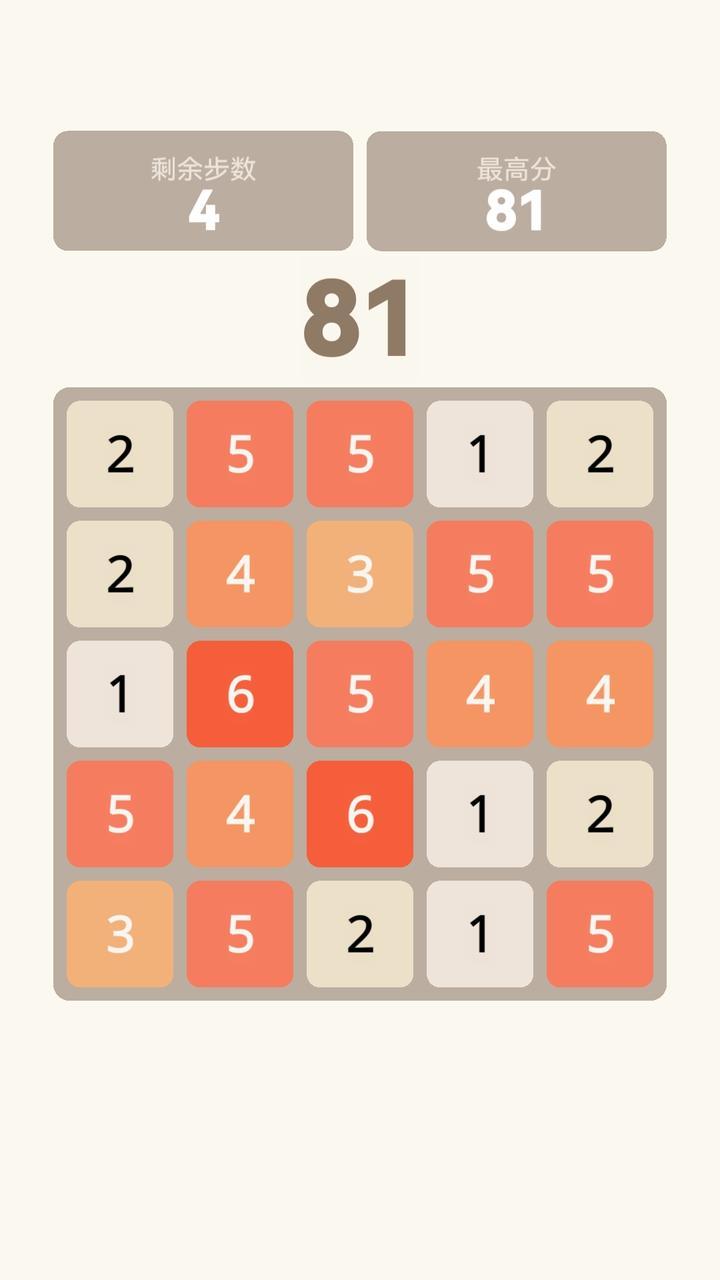Image resolution: width=720 pixels, height=1280 pixels.
Task: Tap the 6 tile between 1 and 5
Action: pos(240,694)
